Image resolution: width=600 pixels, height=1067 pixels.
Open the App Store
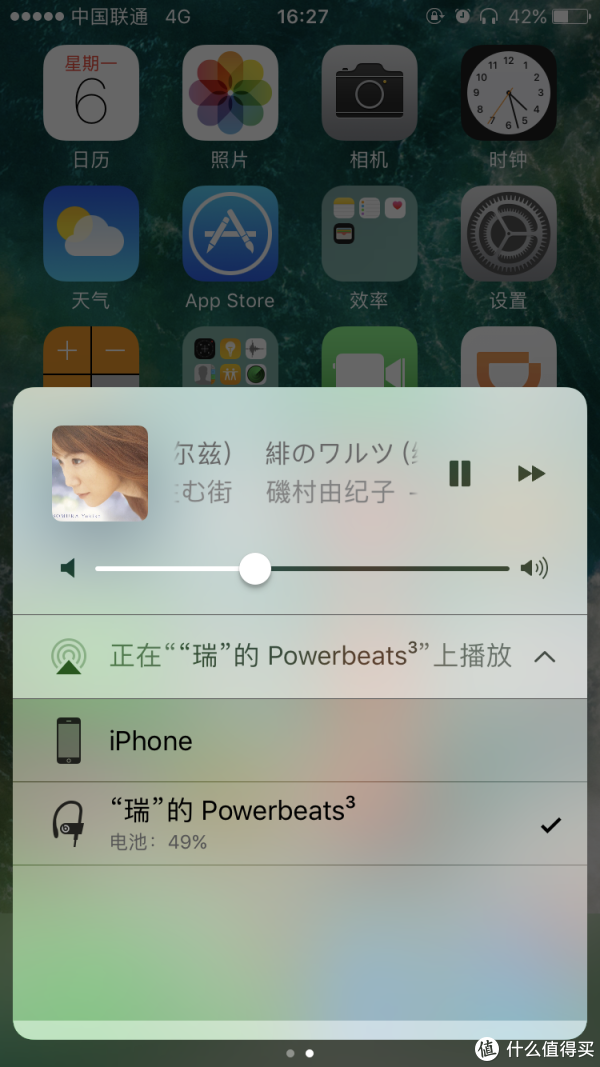pyautogui.click(x=230, y=233)
